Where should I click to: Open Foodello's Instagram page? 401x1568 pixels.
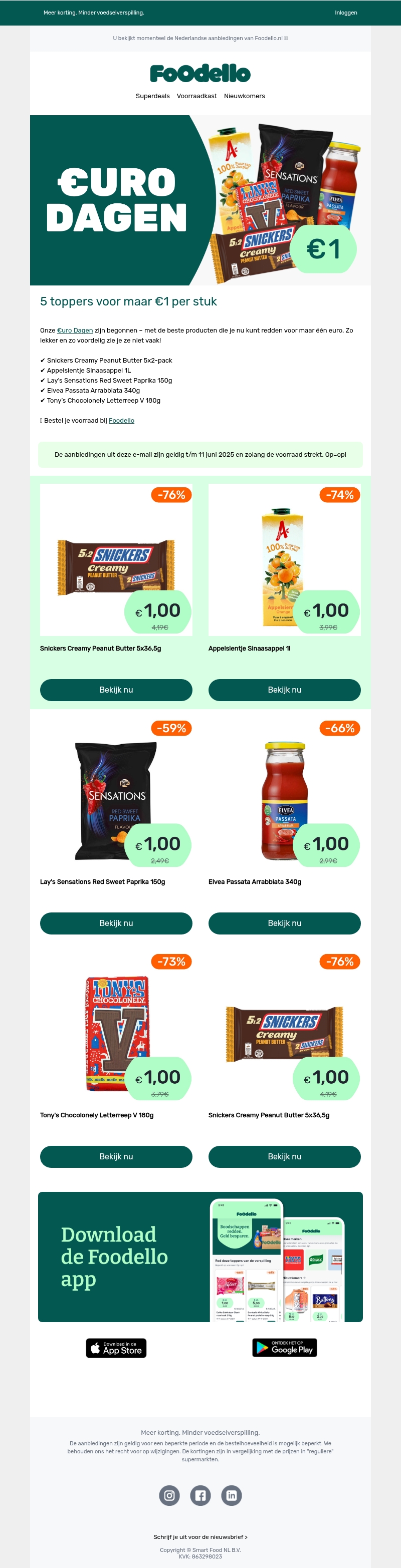(x=169, y=1495)
